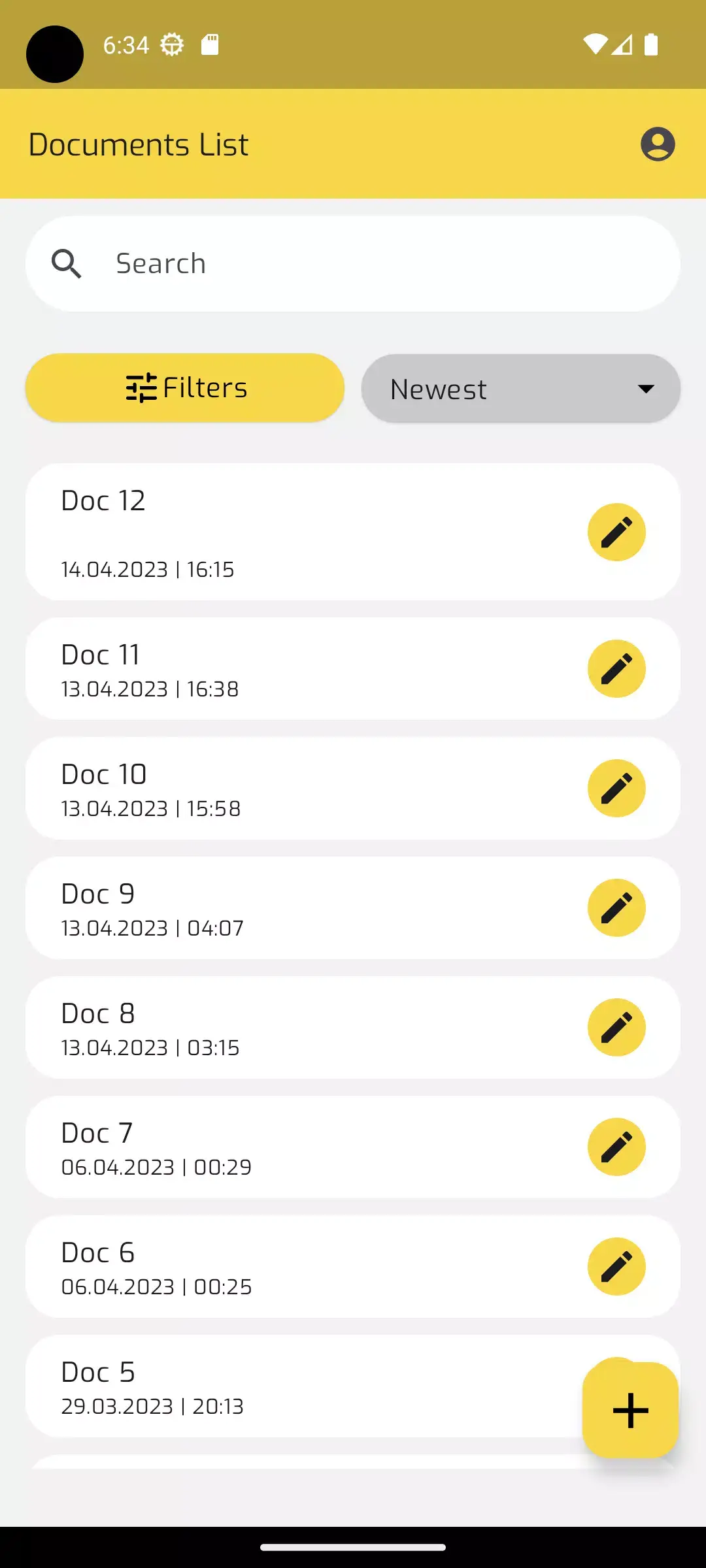
Task: Tap the Documents List title
Action: (x=139, y=144)
